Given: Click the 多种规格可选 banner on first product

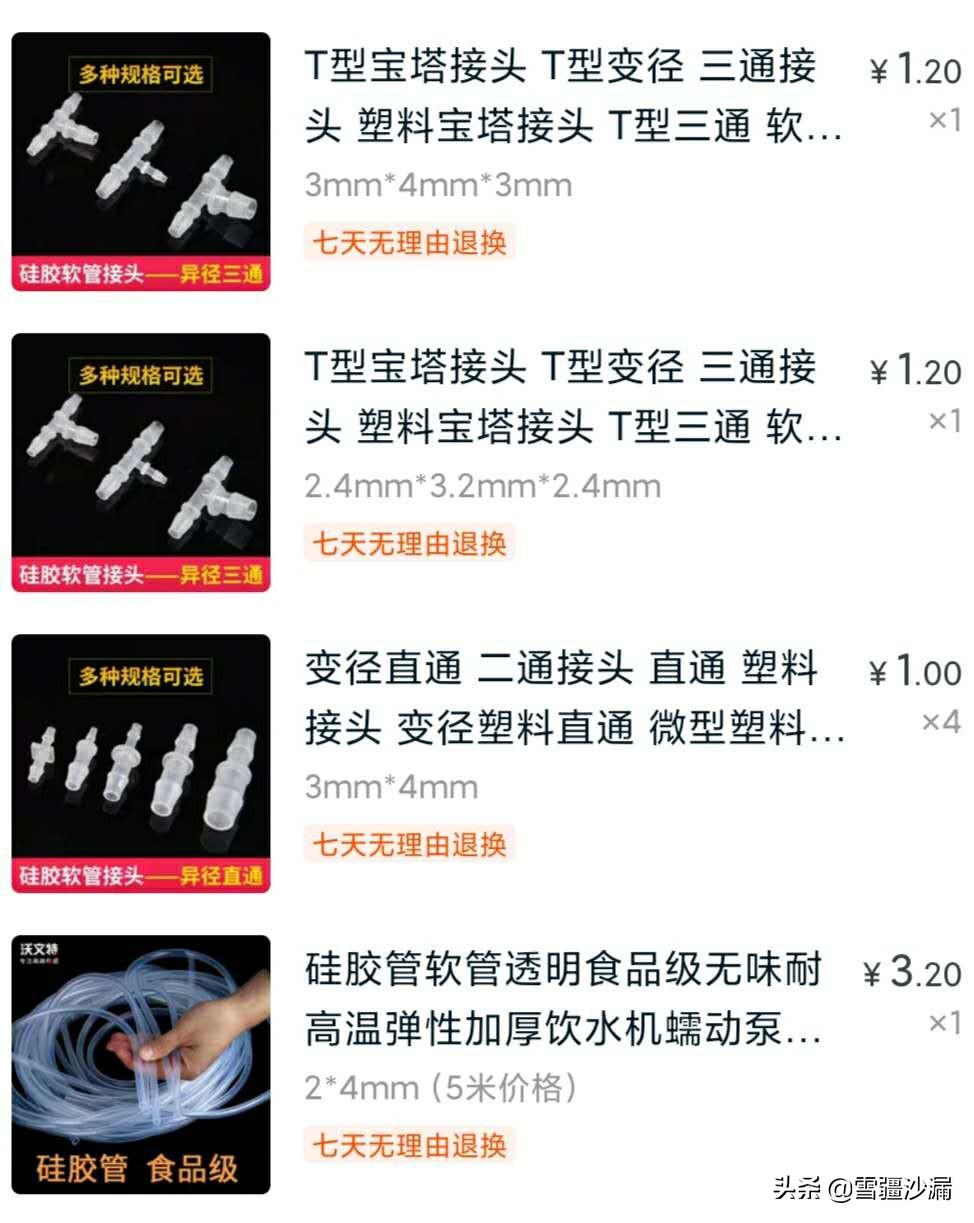Looking at the screenshot, I should click(140, 70).
